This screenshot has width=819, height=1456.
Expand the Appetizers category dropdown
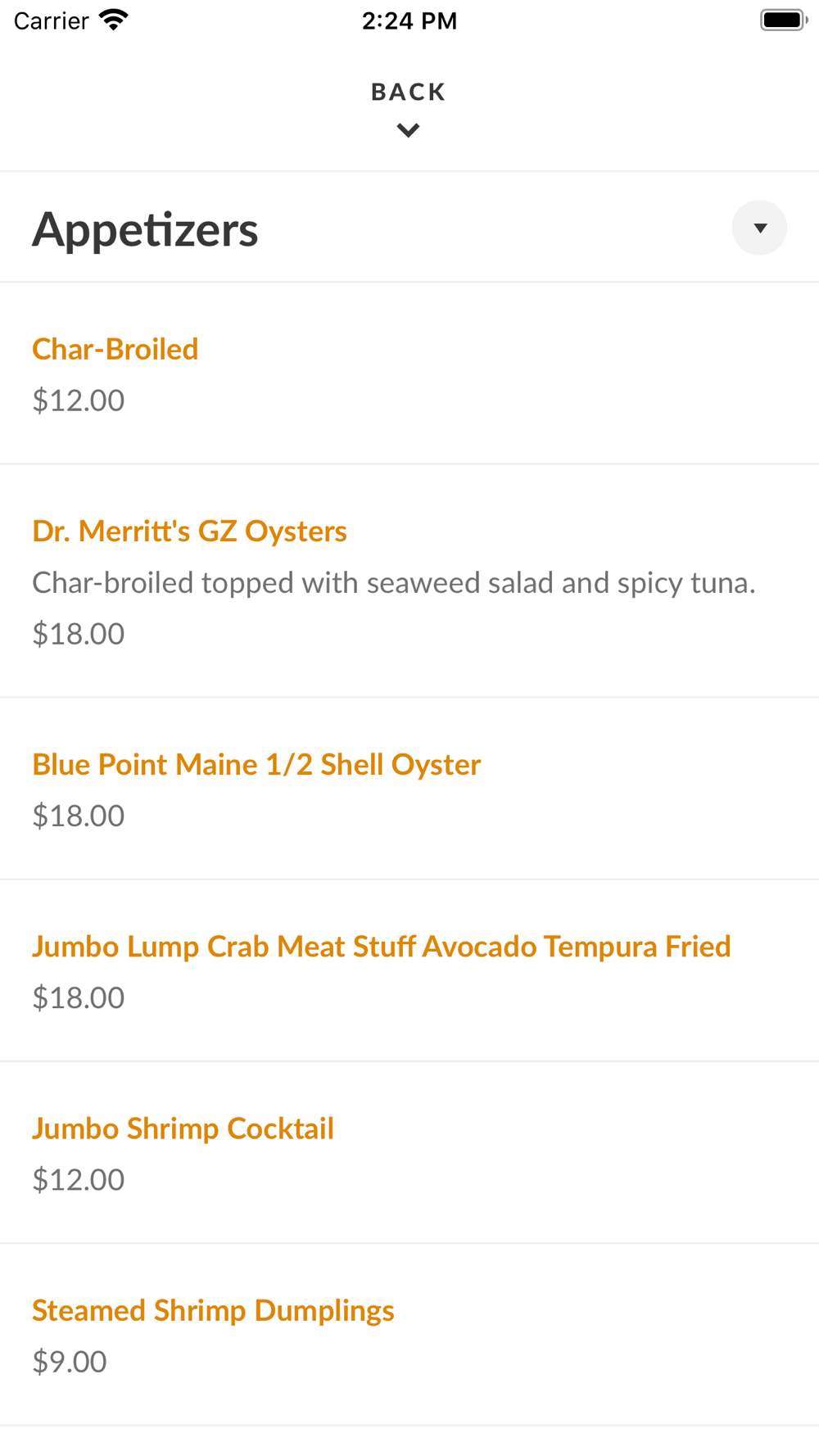(759, 228)
